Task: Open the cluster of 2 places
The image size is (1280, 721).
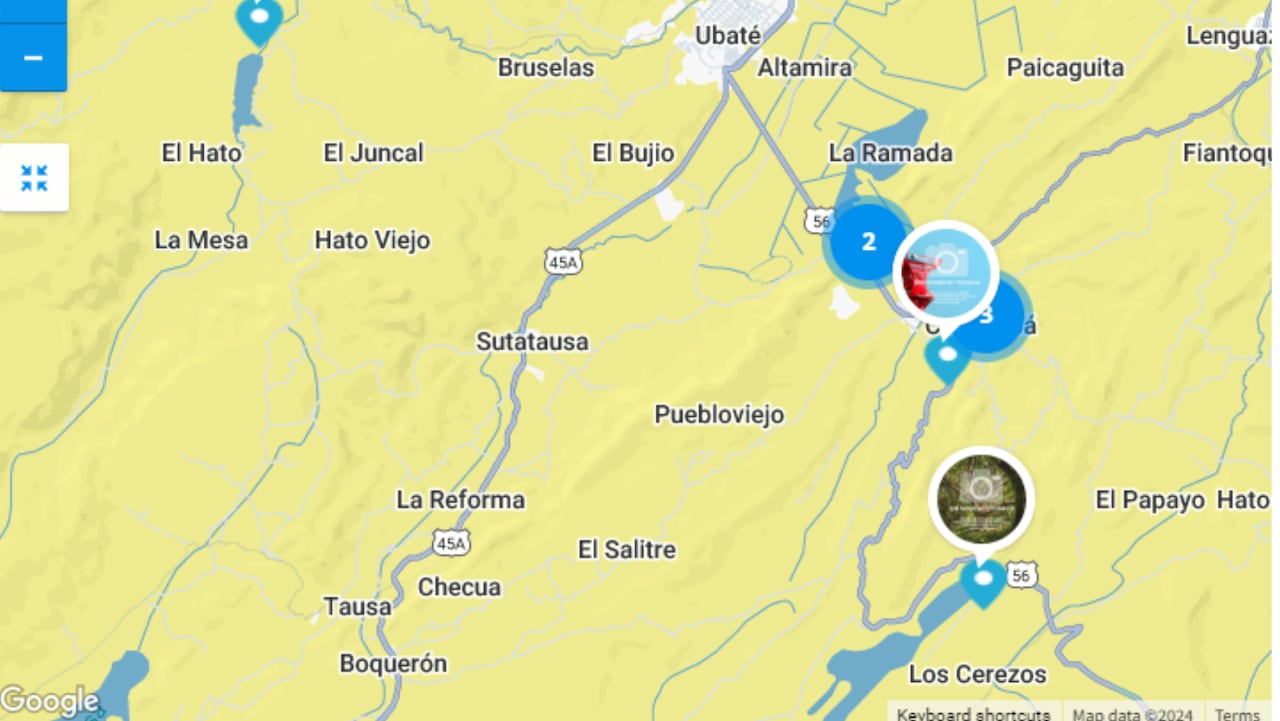Action: 866,241
